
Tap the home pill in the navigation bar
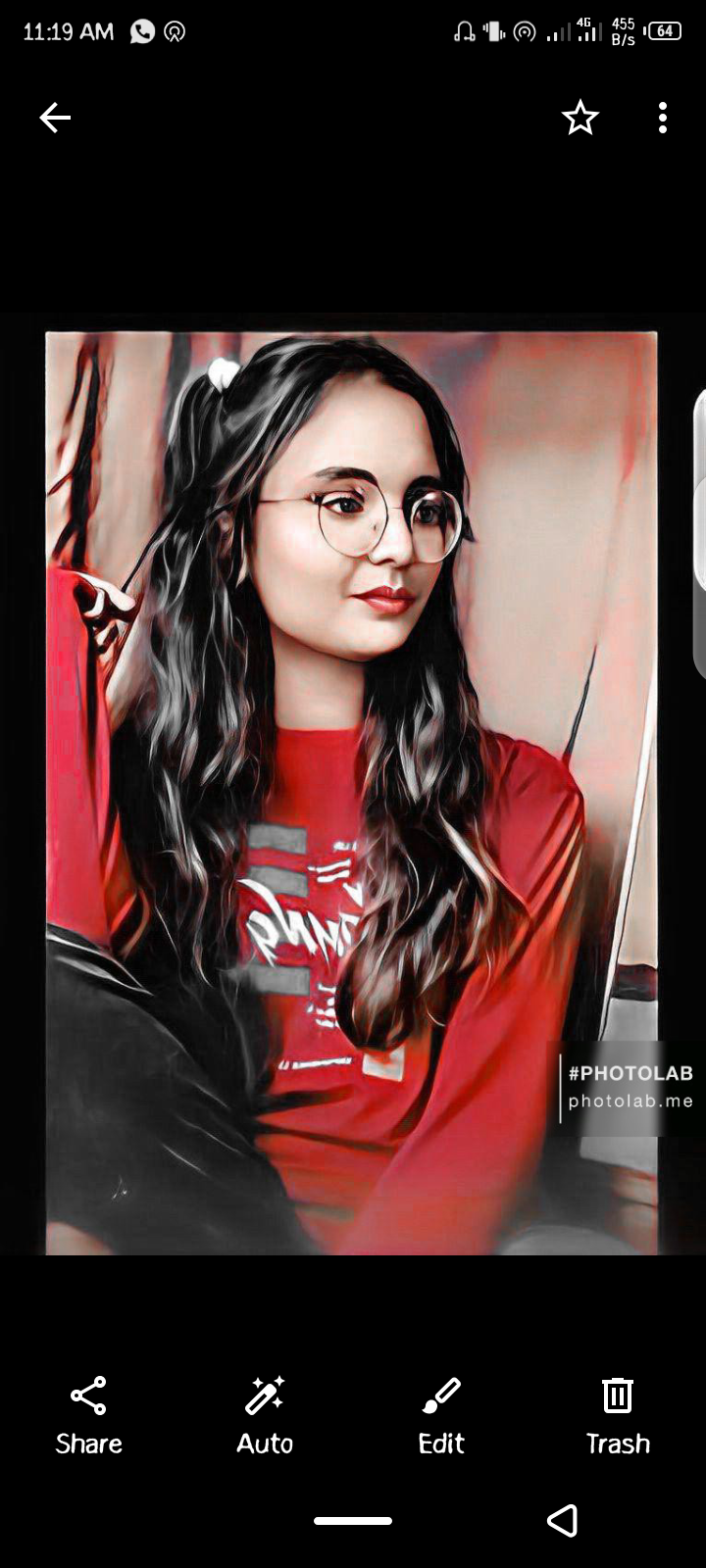point(353,1521)
